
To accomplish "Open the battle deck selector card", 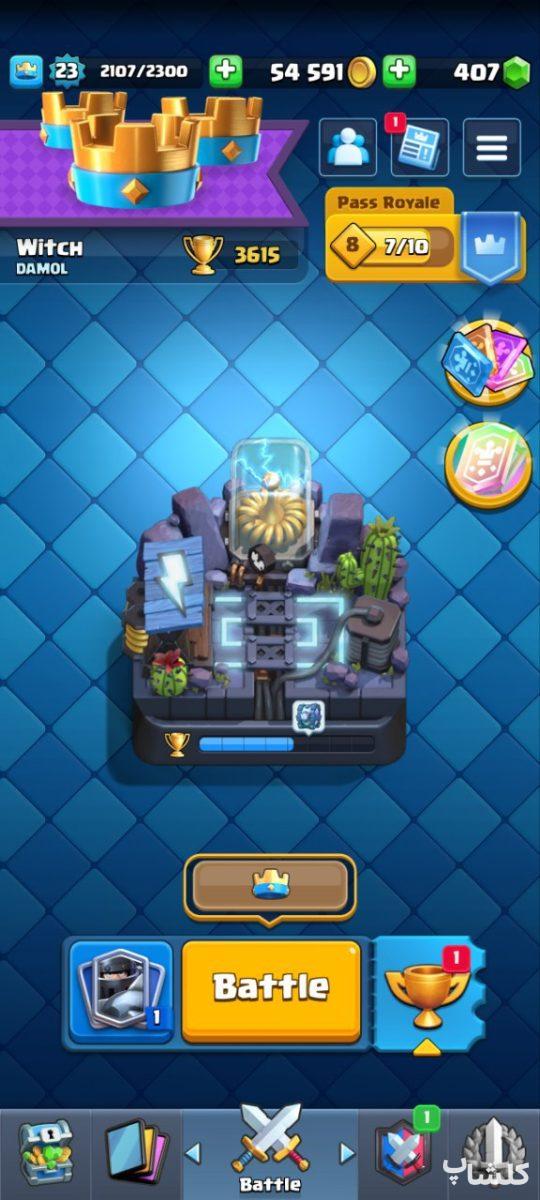I will coord(121,989).
